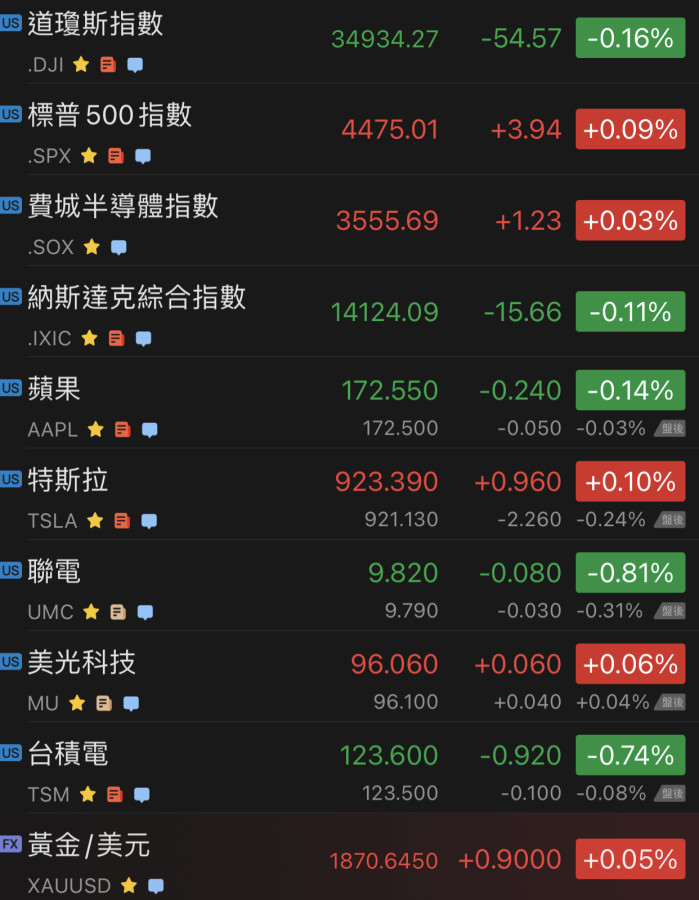Tap the -0.16% change badge for 道瓊斯指數
The height and width of the screenshot is (900, 699).
(630, 38)
